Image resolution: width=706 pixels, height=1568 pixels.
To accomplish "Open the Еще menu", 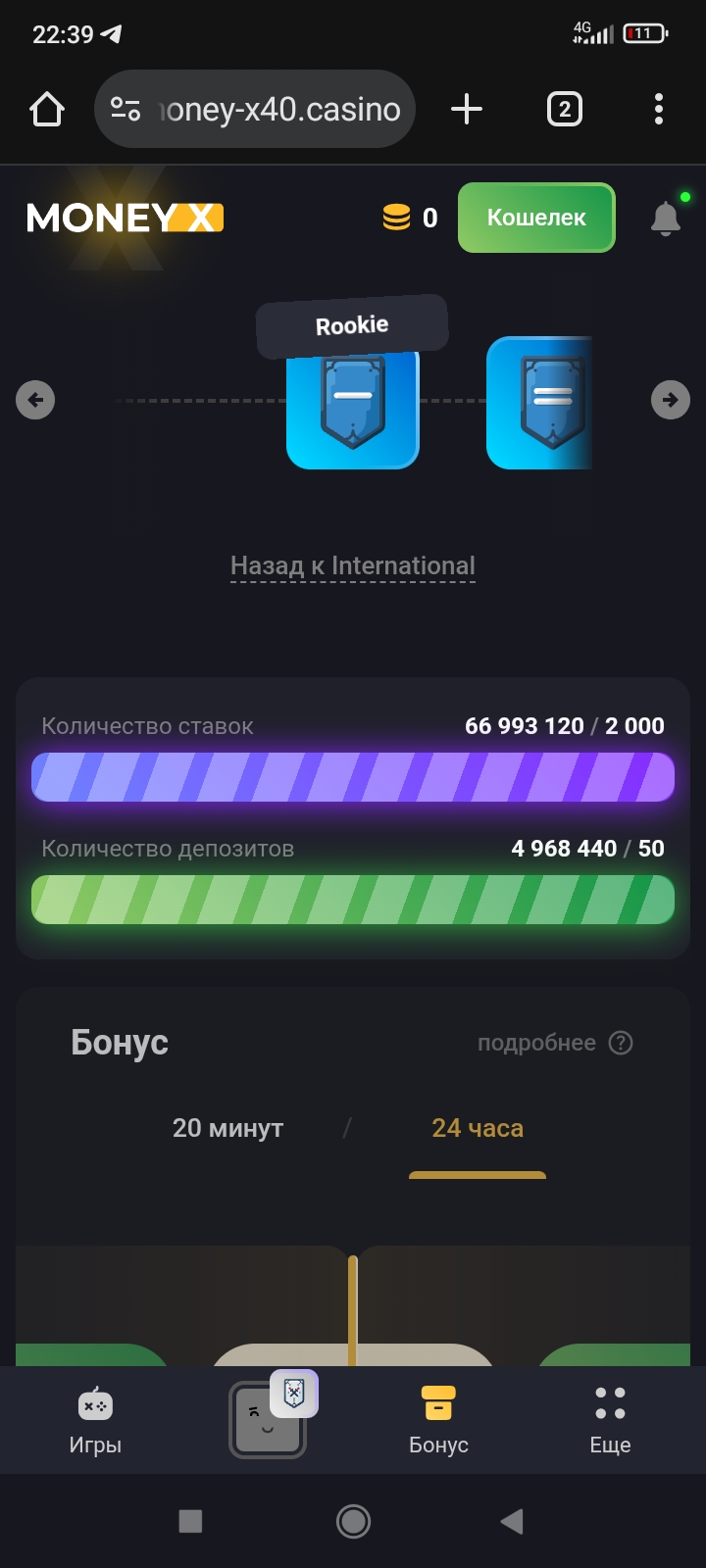I will pos(610,1419).
